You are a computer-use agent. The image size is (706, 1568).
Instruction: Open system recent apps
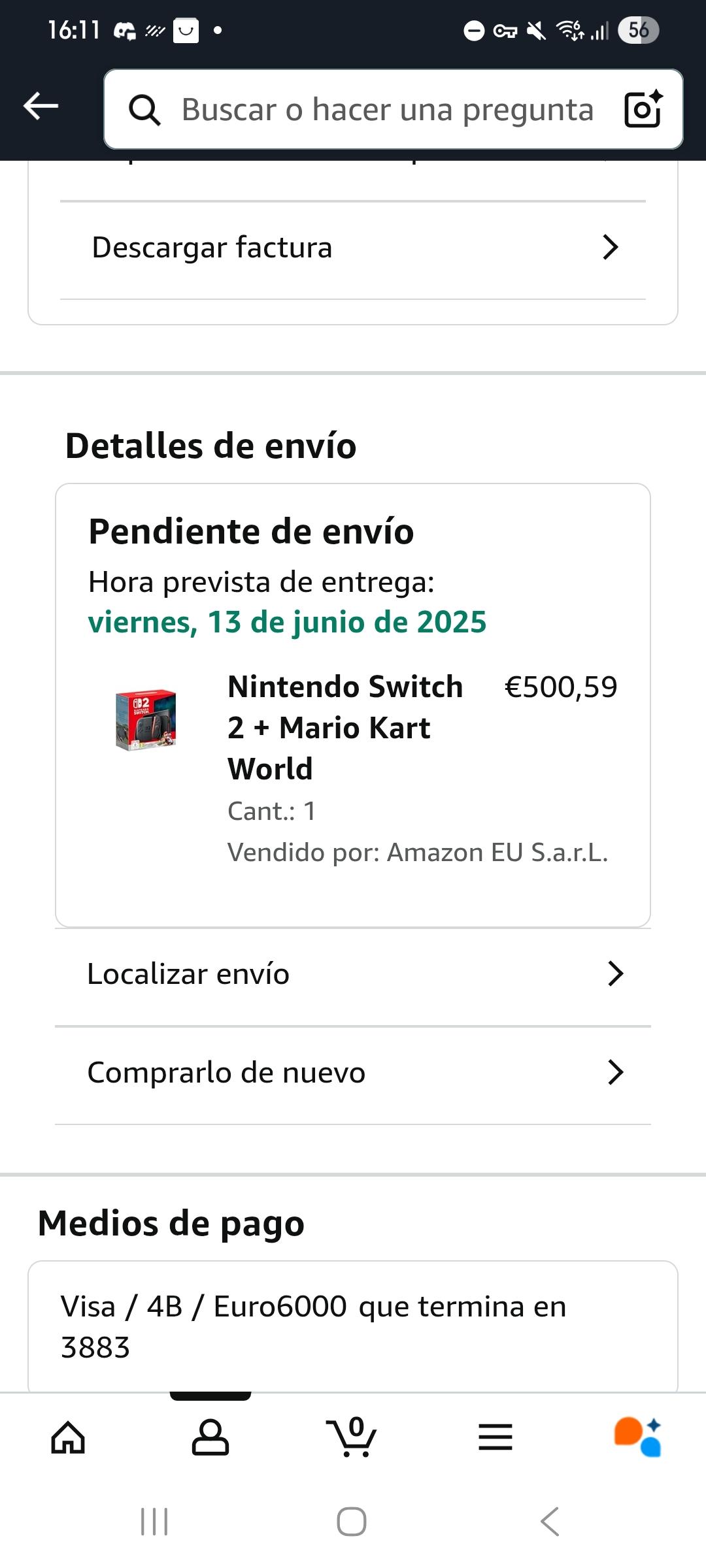[154, 1522]
